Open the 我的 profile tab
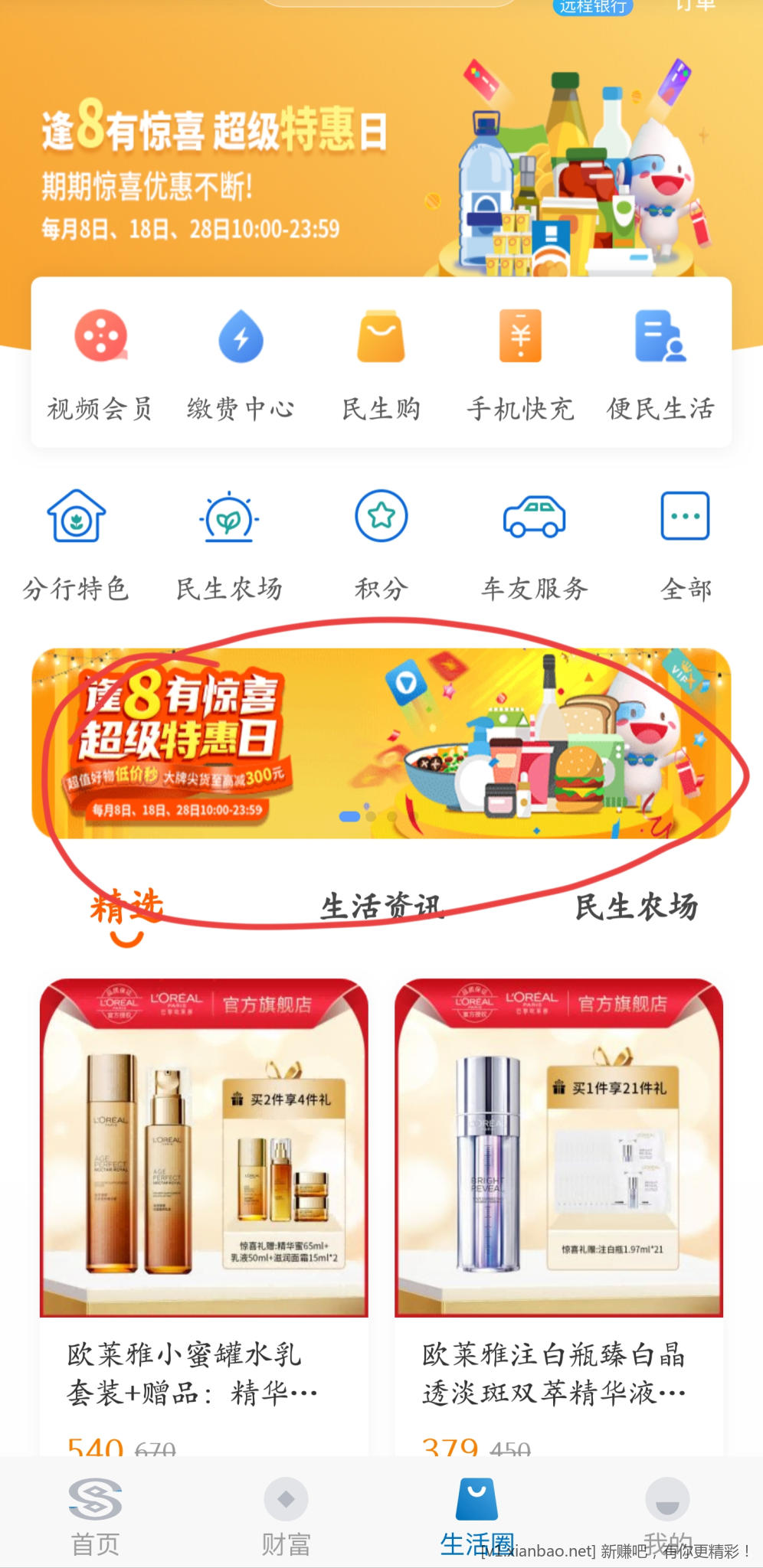Image resolution: width=763 pixels, height=1568 pixels. 667,1516
